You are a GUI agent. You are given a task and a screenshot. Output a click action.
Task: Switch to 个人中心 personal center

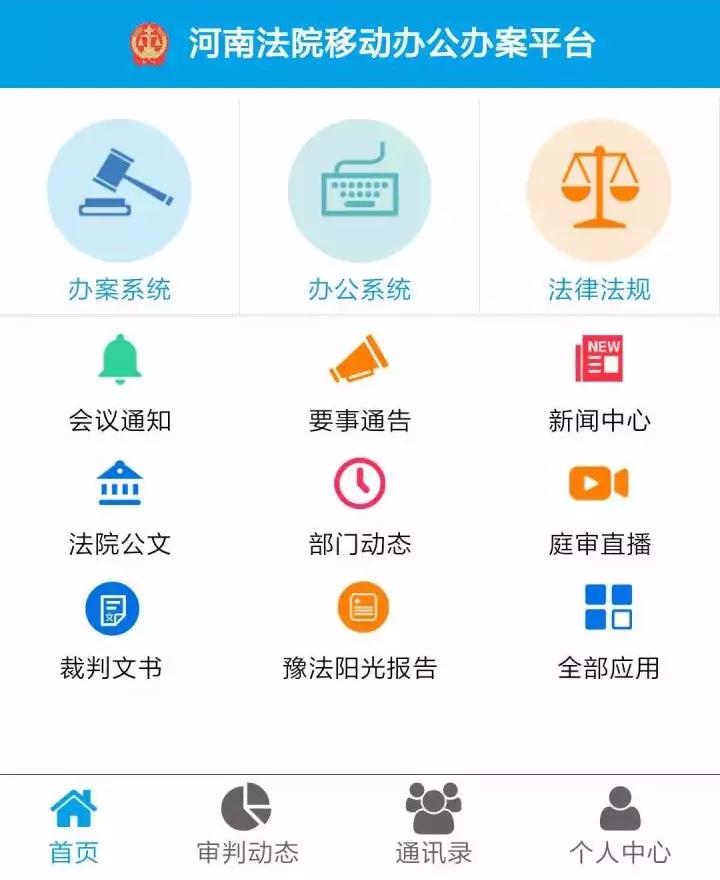tap(620, 825)
